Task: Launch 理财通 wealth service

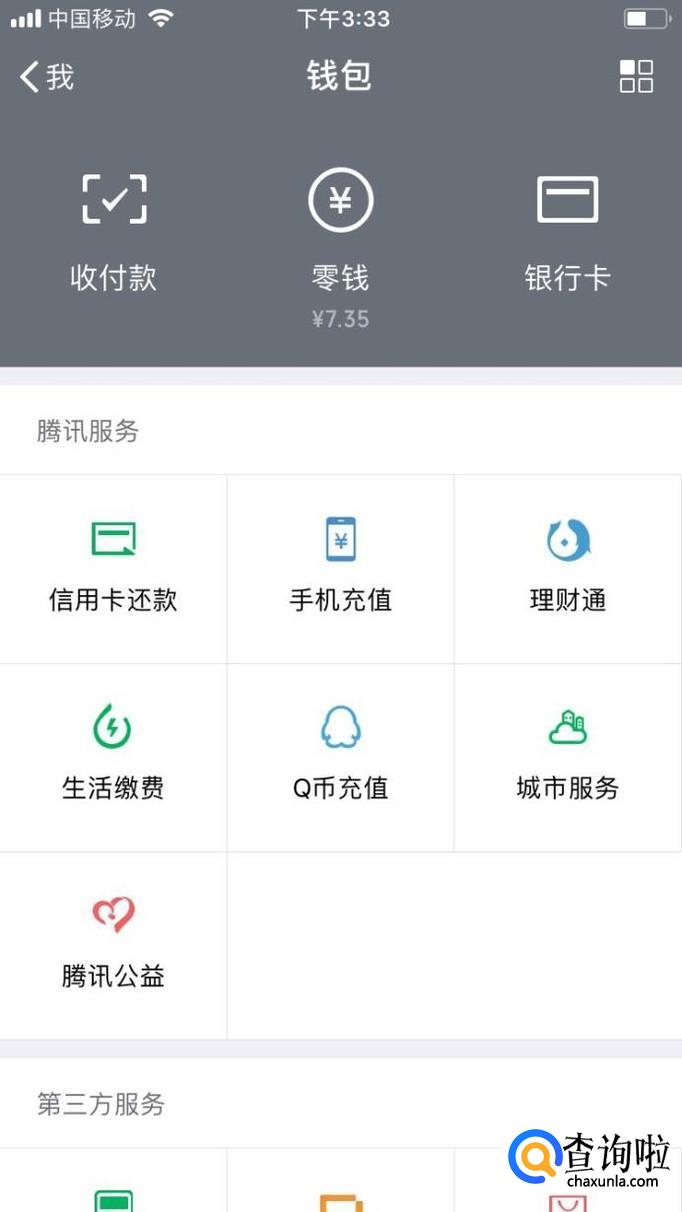Action: click(567, 568)
